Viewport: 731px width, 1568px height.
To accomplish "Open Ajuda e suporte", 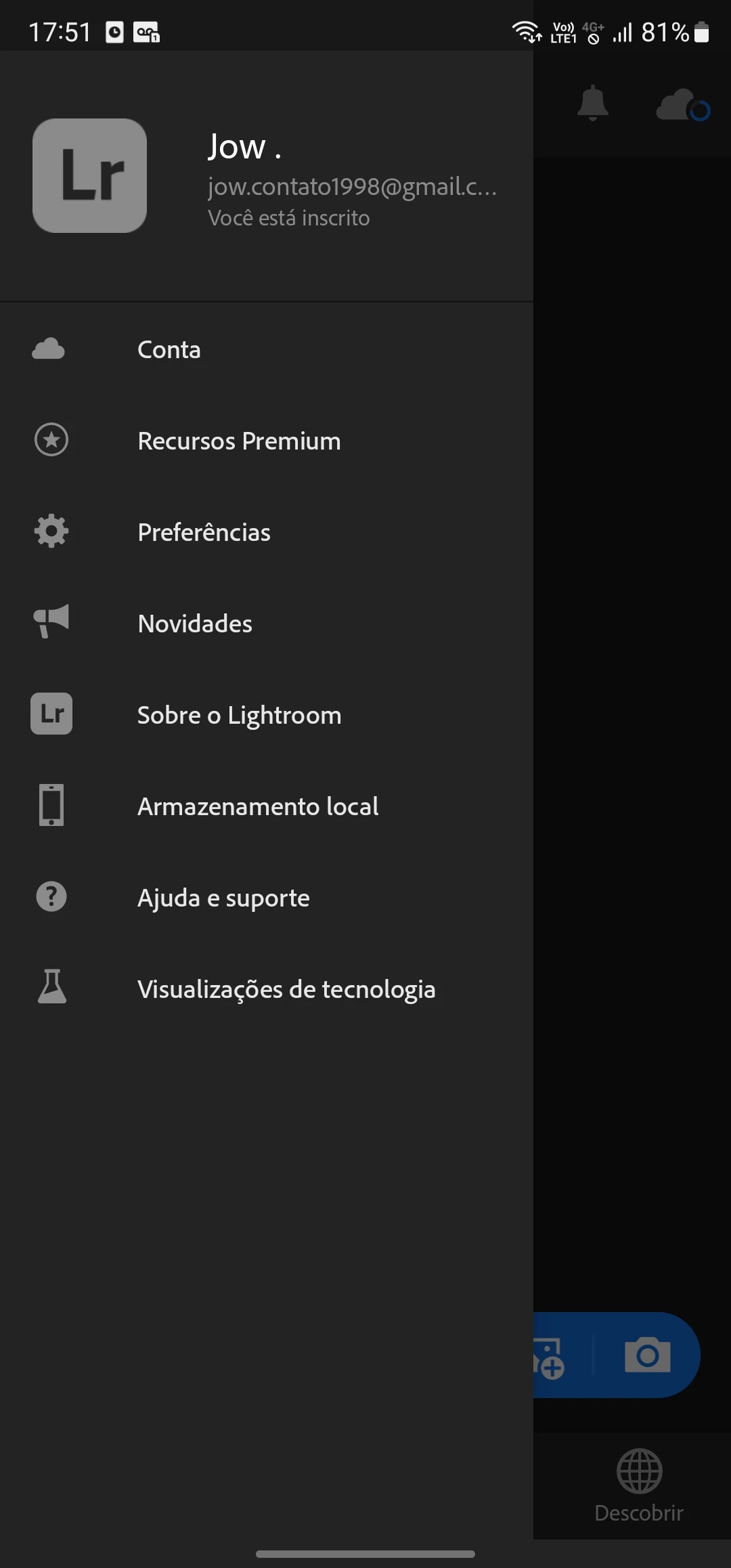I will click(x=223, y=898).
